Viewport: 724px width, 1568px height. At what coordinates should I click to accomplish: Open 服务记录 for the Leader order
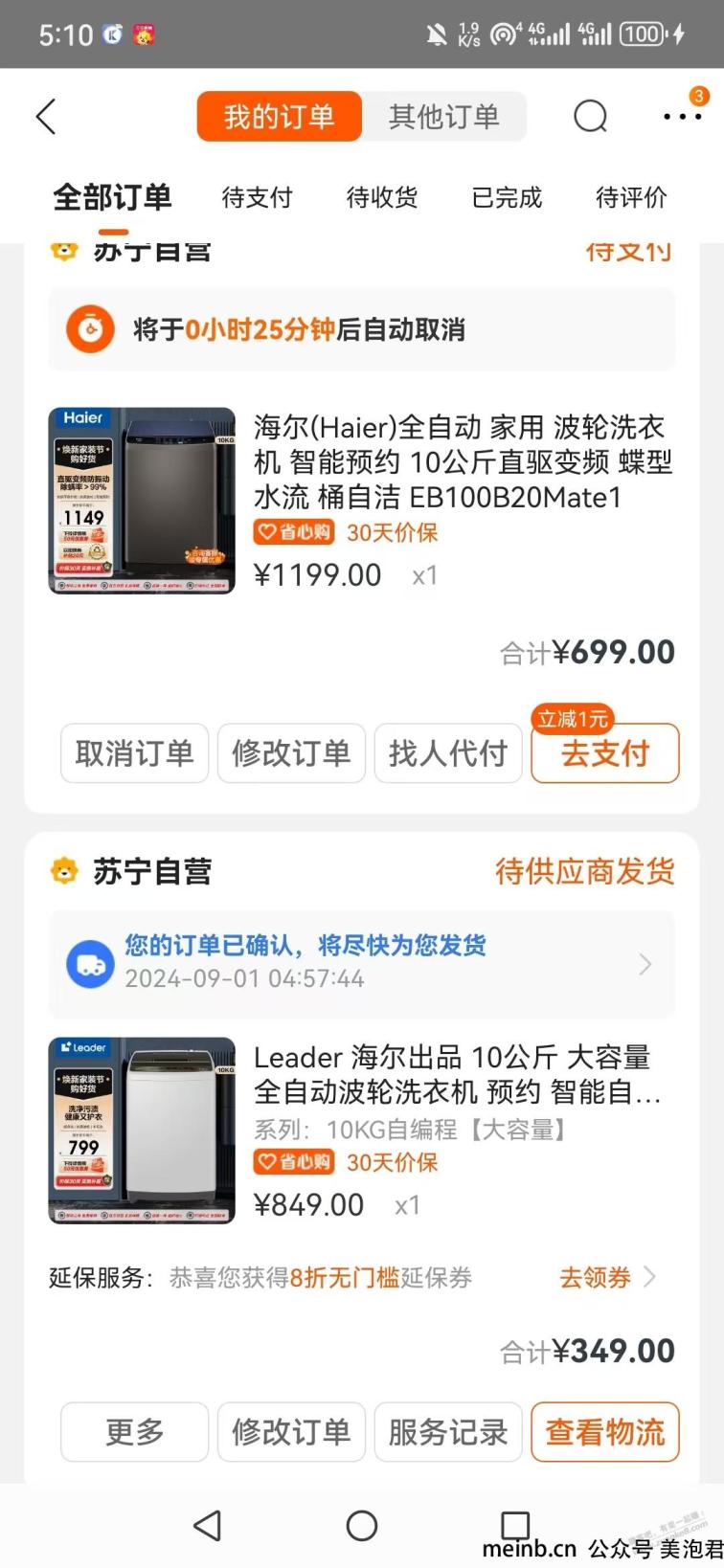click(x=447, y=1432)
